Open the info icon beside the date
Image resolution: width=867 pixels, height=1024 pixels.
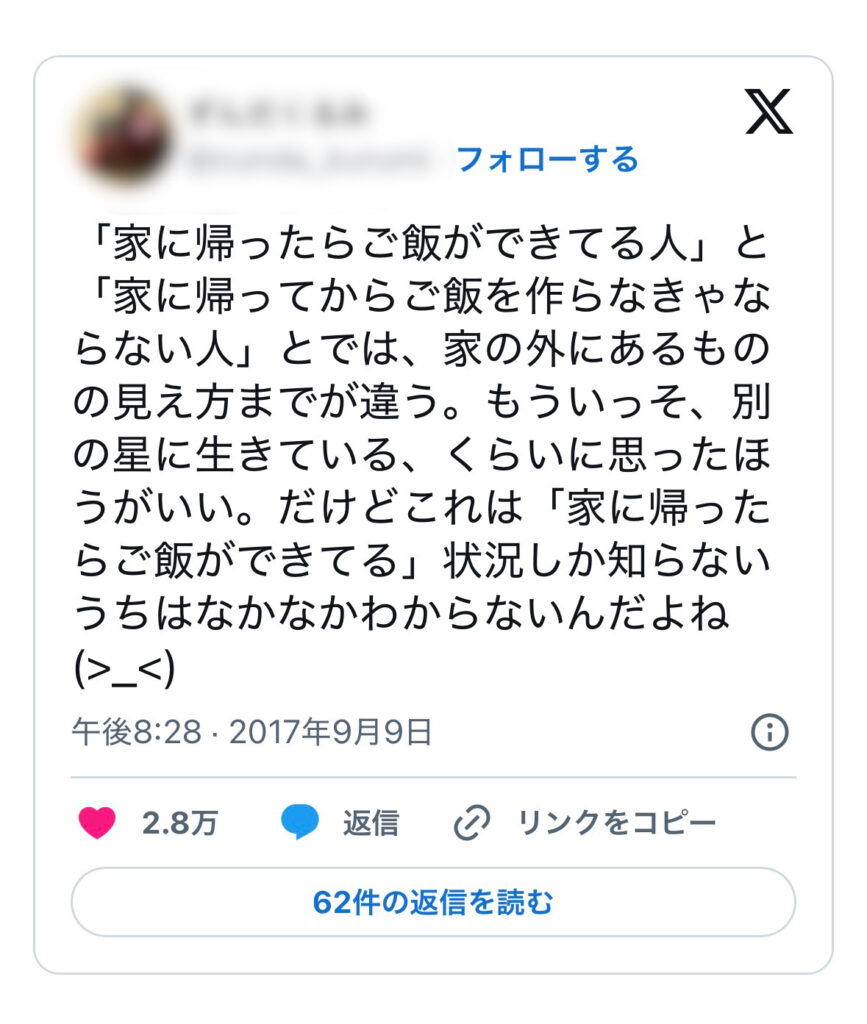[769, 733]
